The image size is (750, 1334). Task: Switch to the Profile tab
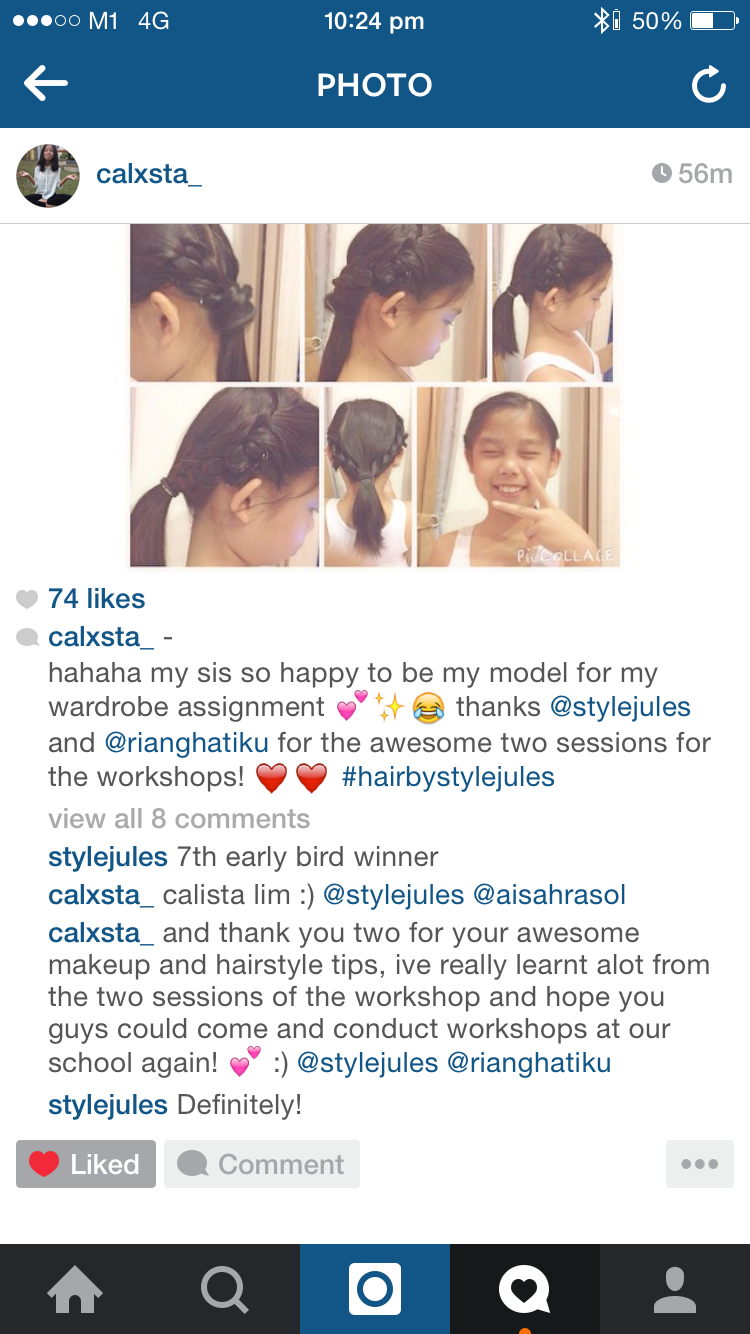[x=675, y=1289]
